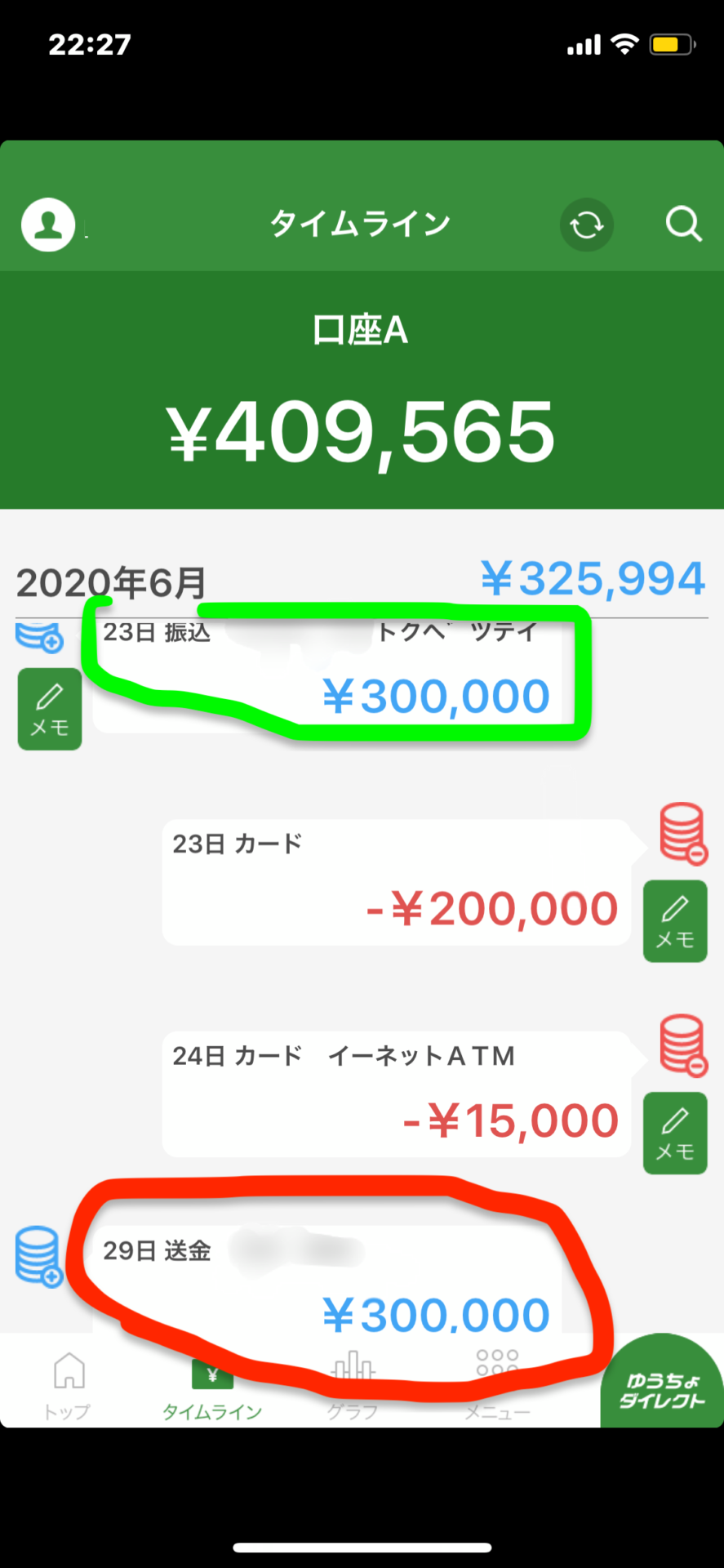Open the profile account icon

(x=48, y=225)
